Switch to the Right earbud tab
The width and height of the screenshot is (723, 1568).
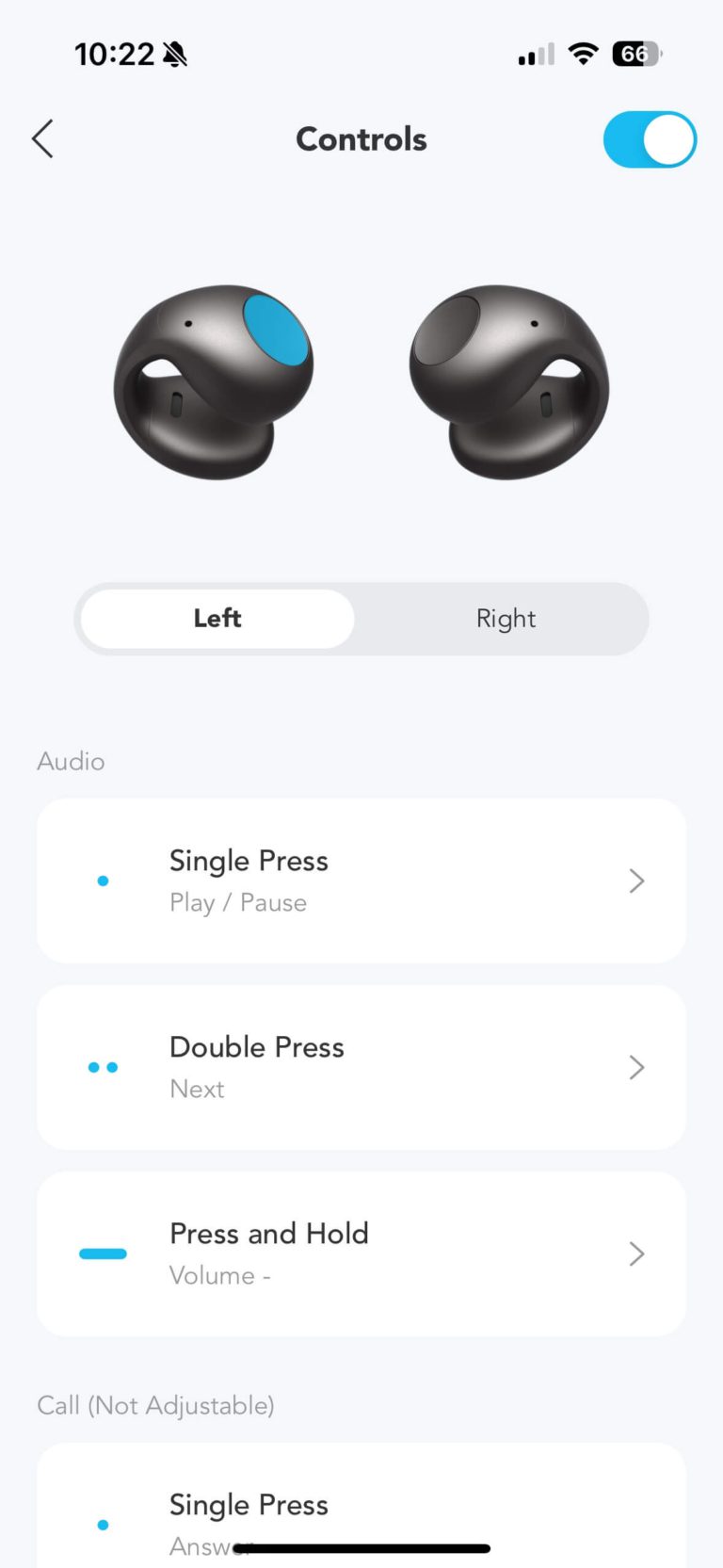(506, 619)
